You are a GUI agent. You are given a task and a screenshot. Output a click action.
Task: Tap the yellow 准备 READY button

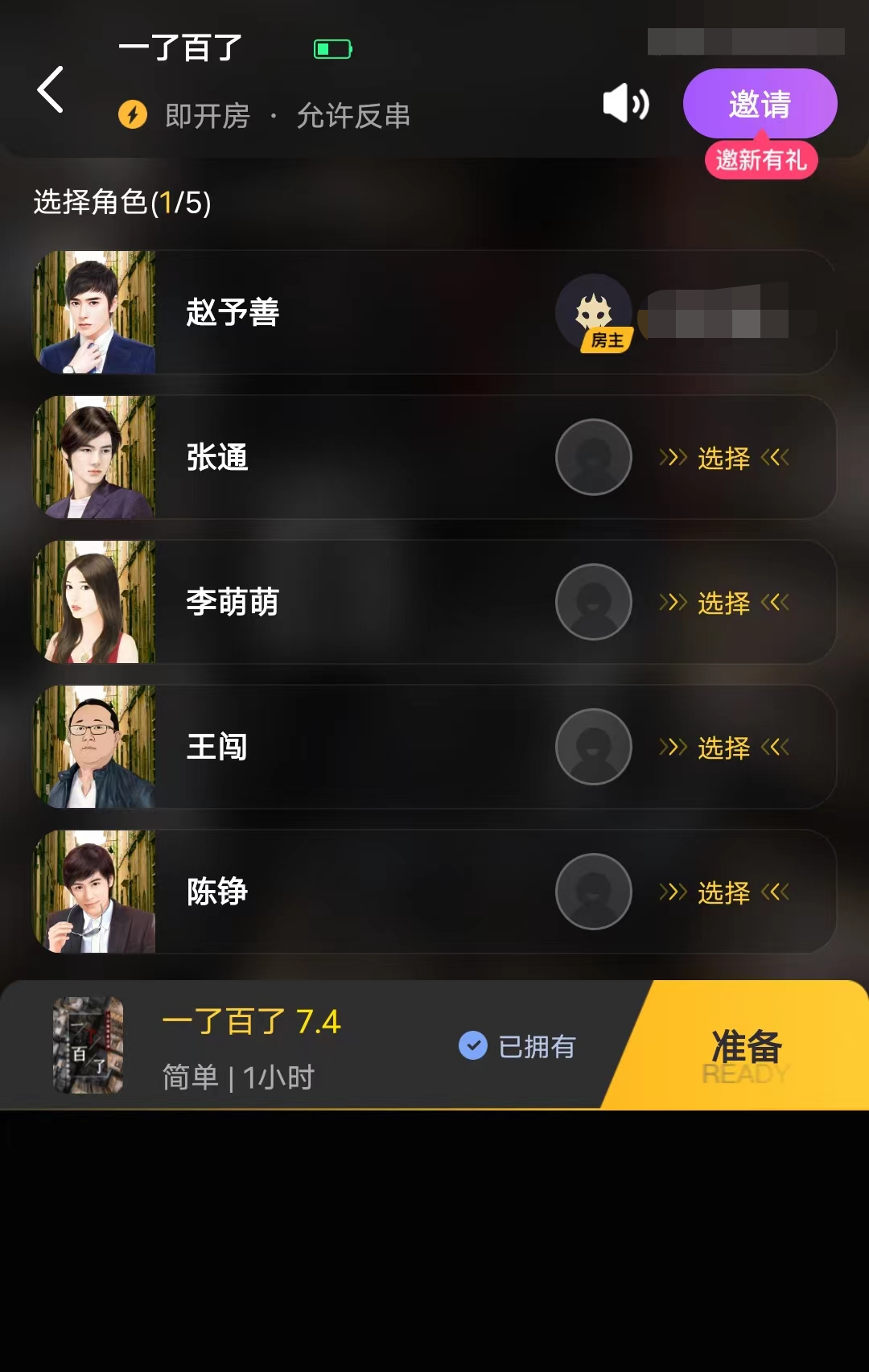[x=746, y=1047]
